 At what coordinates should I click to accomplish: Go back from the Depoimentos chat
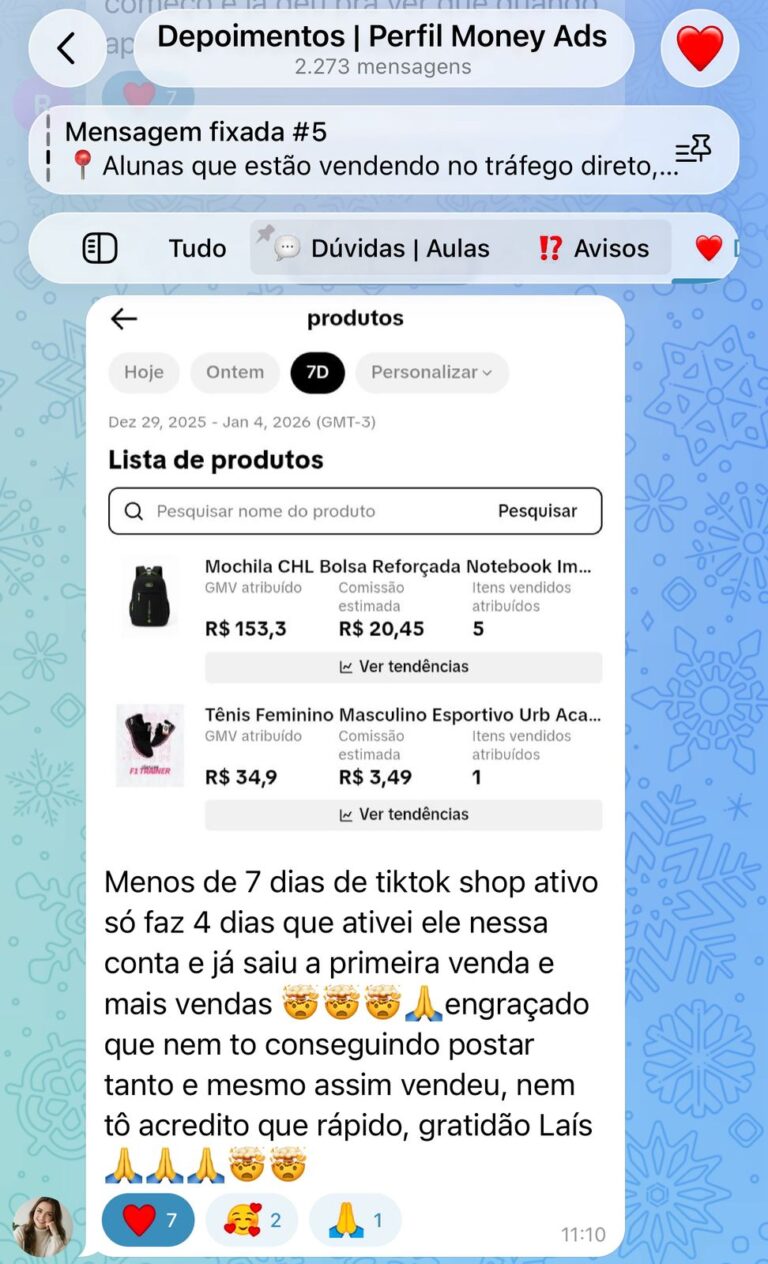(x=66, y=48)
